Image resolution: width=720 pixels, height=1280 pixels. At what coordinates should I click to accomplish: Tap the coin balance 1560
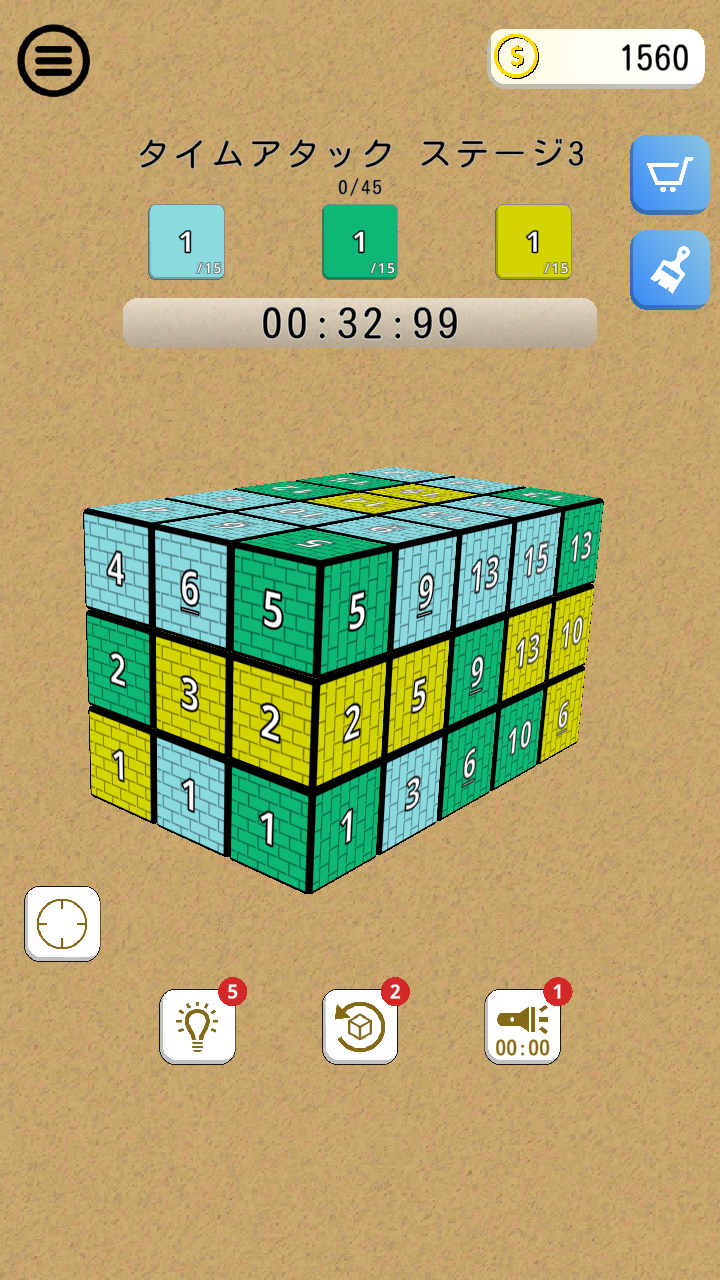pos(597,58)
